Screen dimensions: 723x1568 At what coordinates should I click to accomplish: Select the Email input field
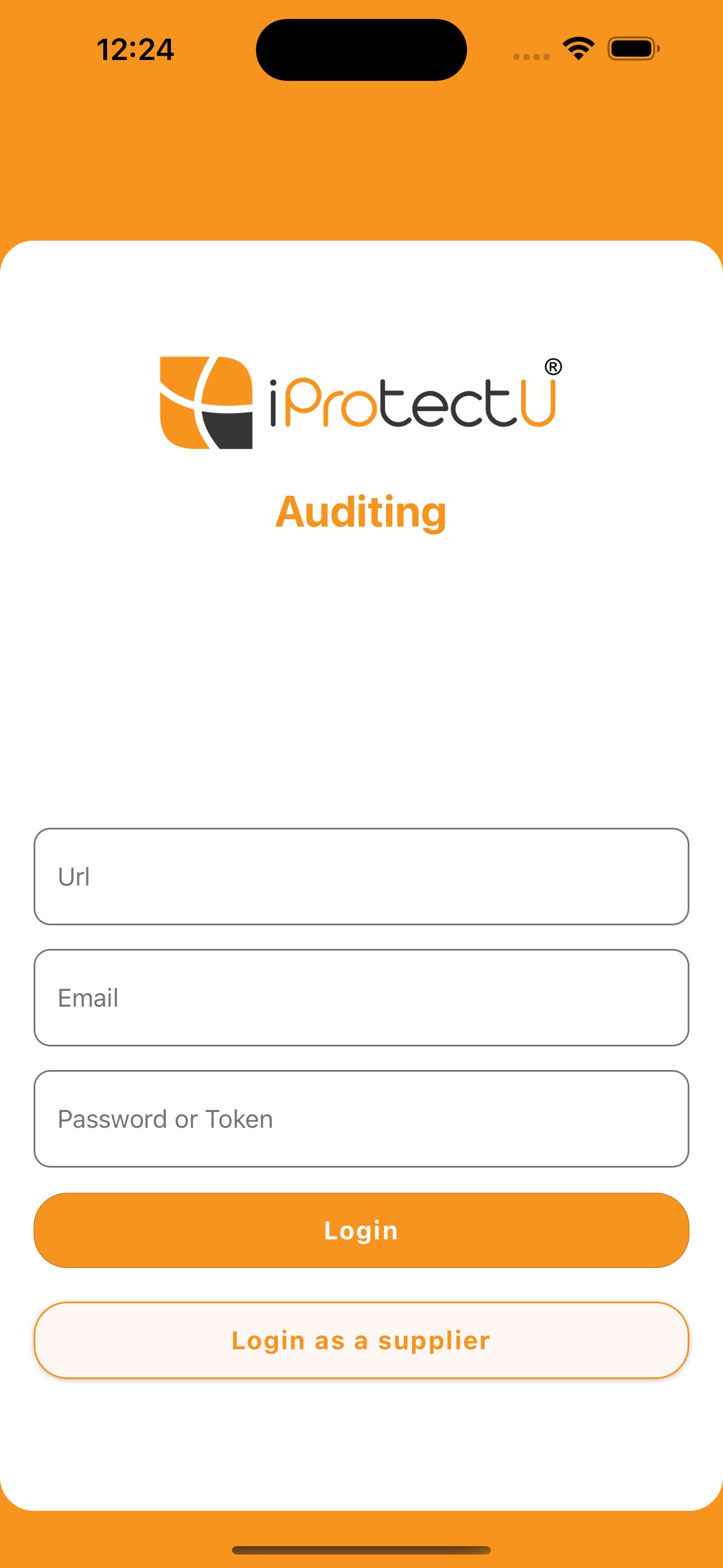pyautogui.click(x=361, y=997)
